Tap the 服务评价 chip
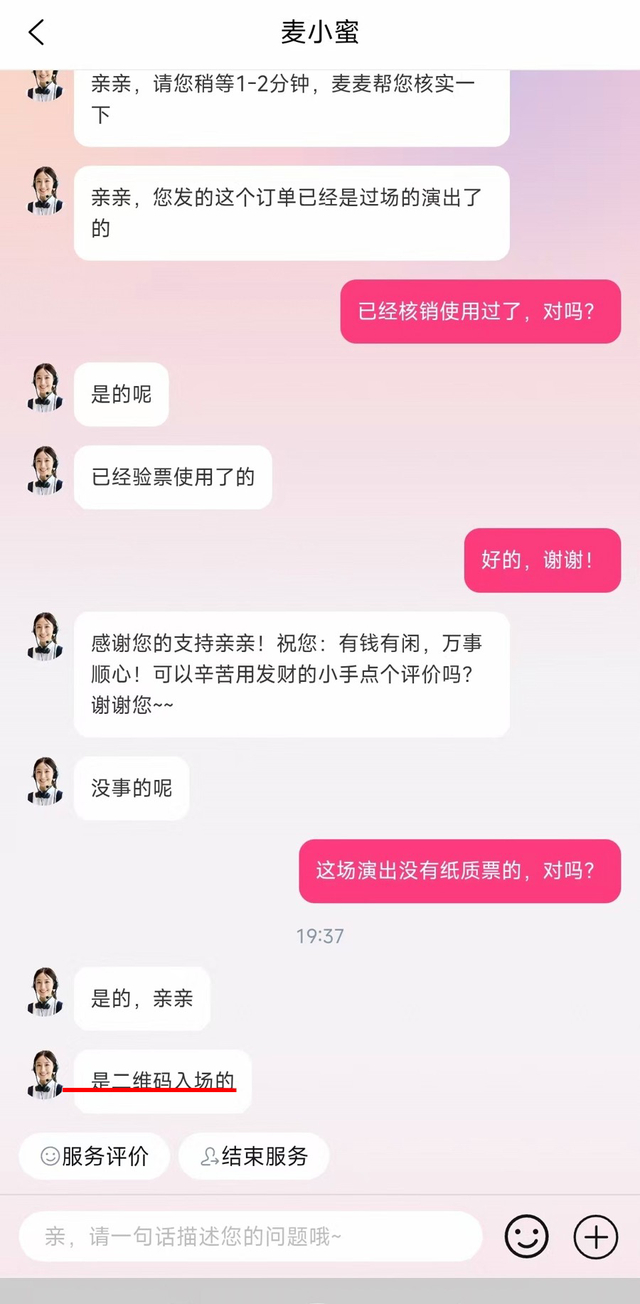The height and width of the screenshot is (1304, 640). 95,1156
